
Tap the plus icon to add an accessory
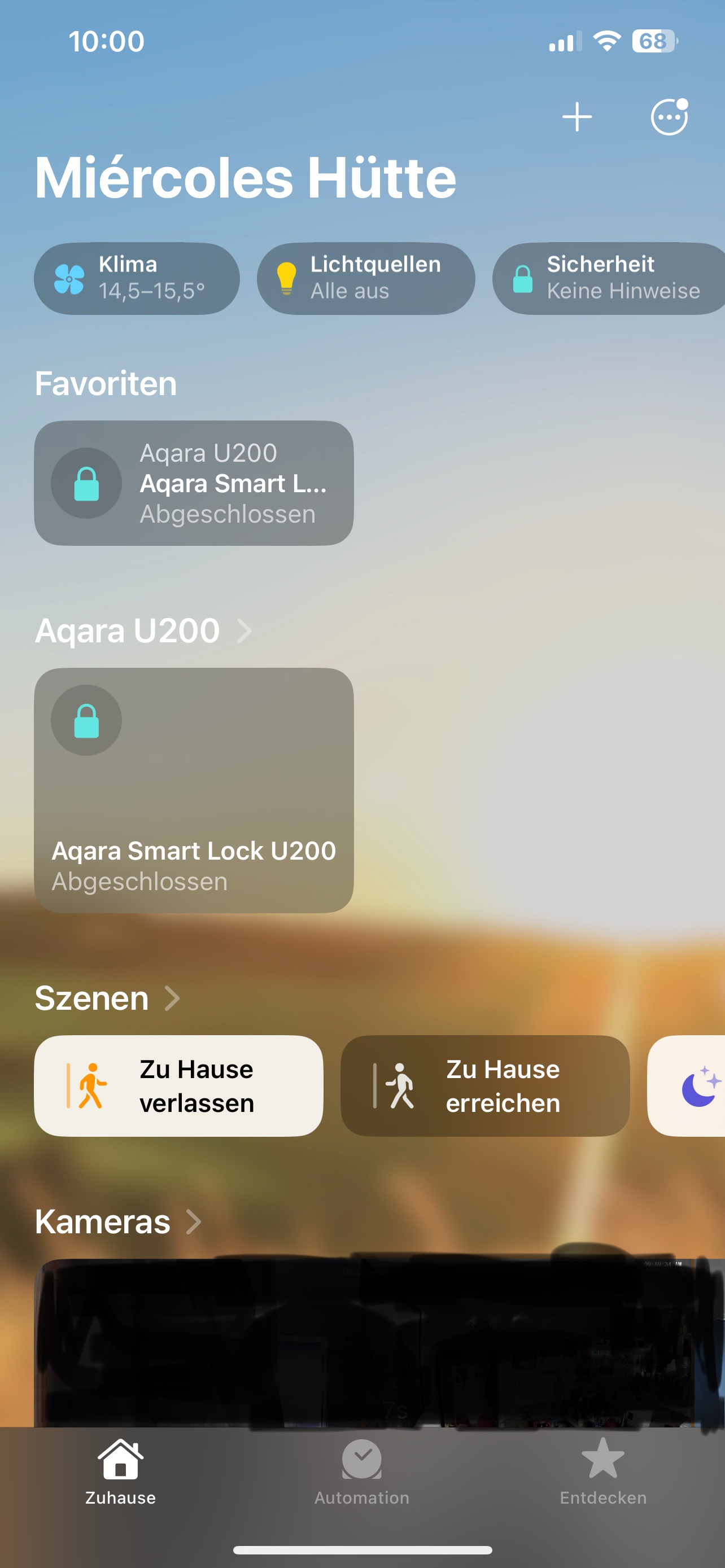[576, 117]
